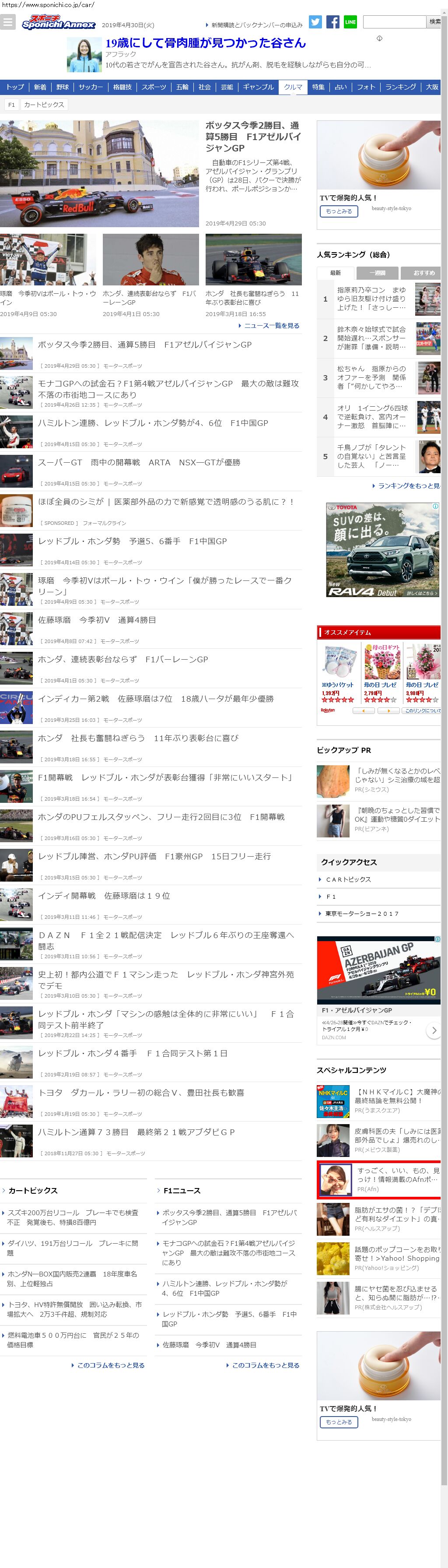
Task: Open article スーパーGT 雨中の開幕戦
Action: click(139, 463)
